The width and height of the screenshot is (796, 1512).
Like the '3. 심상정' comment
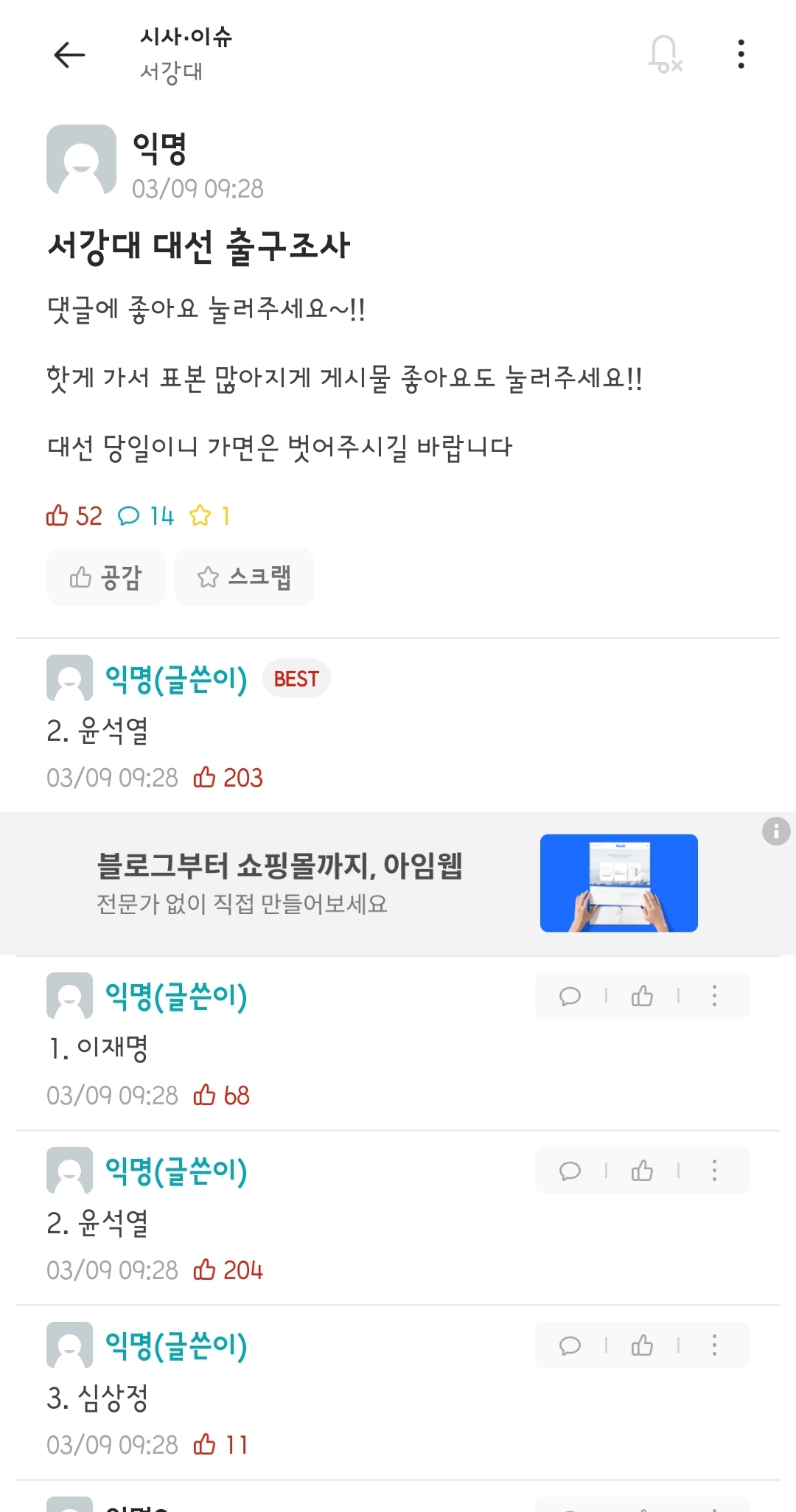[x=642, y=1345]
